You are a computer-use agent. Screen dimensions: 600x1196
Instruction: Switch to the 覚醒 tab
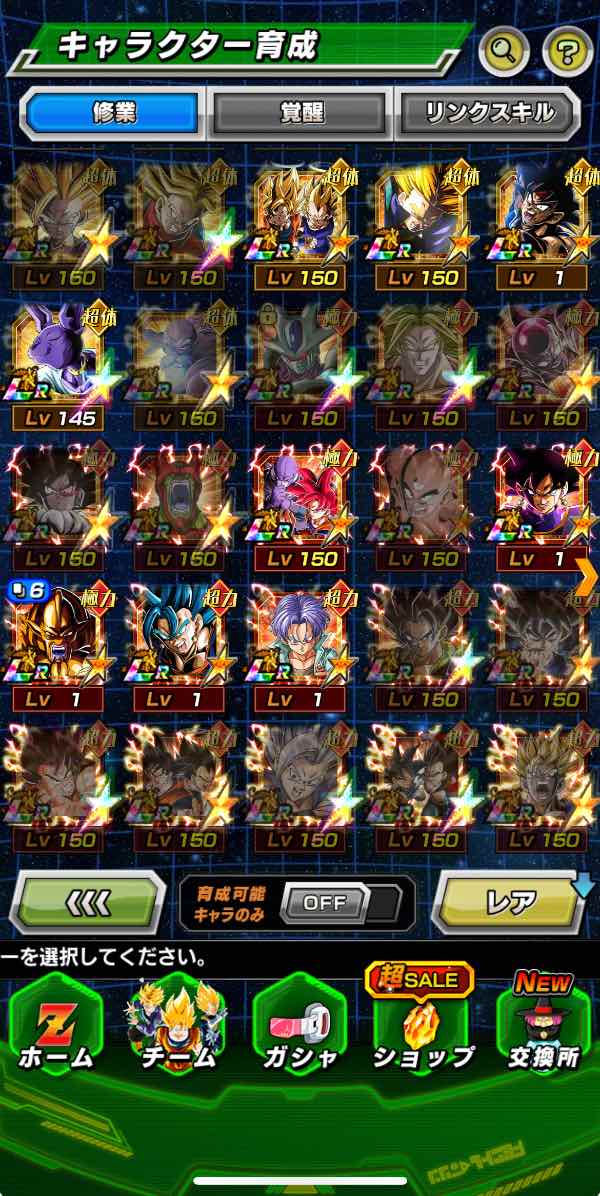tap(300, 111)
